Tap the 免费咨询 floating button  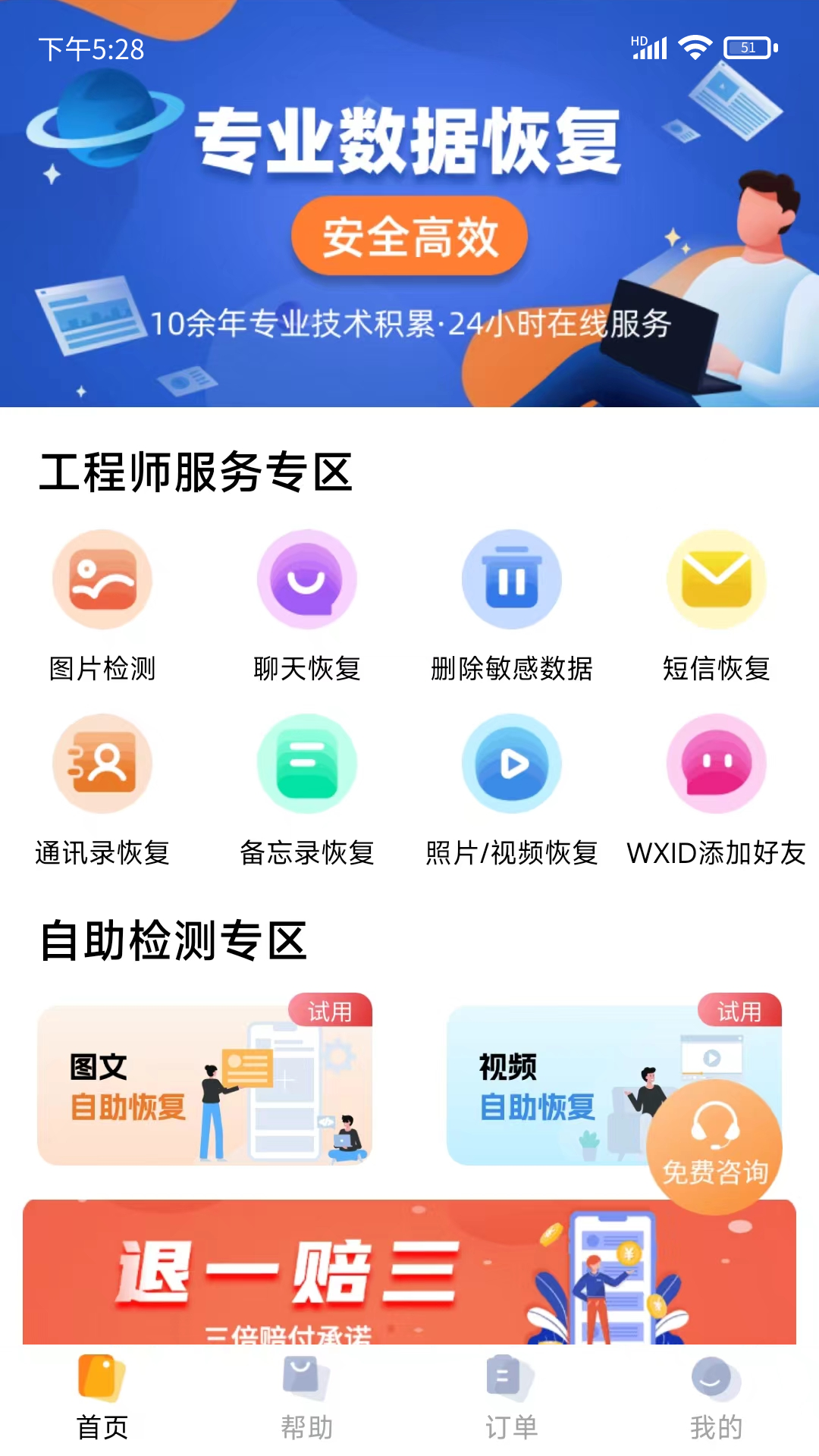coord(714,1147)
